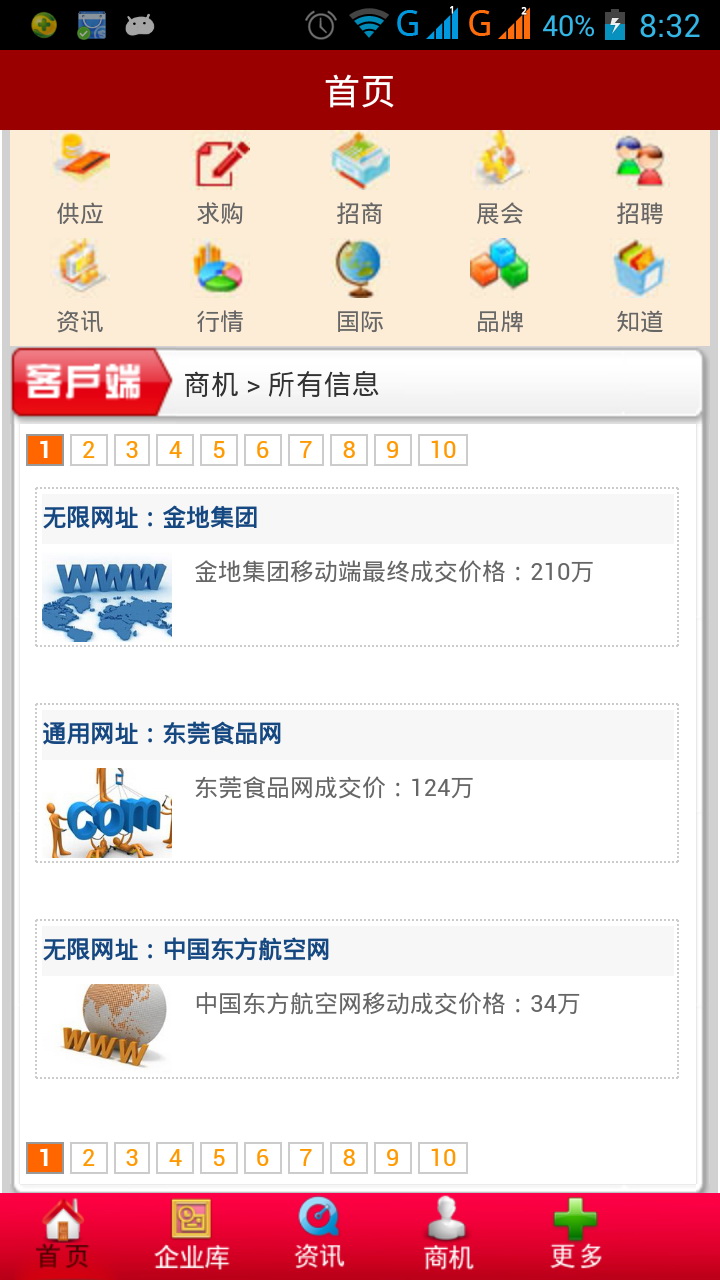Switch to the 商机 tab

point(447,1236)
